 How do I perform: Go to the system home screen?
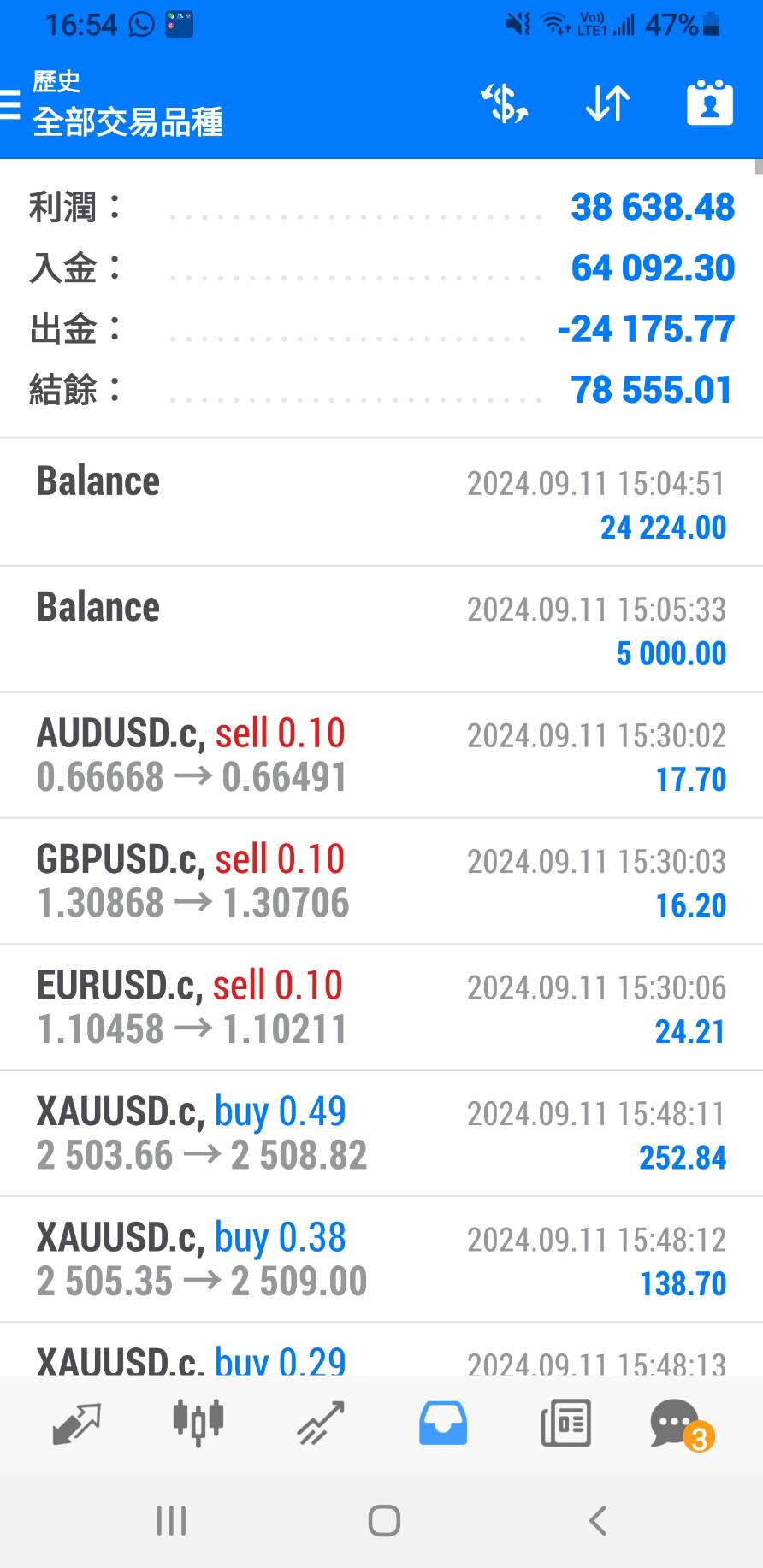(384, 1521)
